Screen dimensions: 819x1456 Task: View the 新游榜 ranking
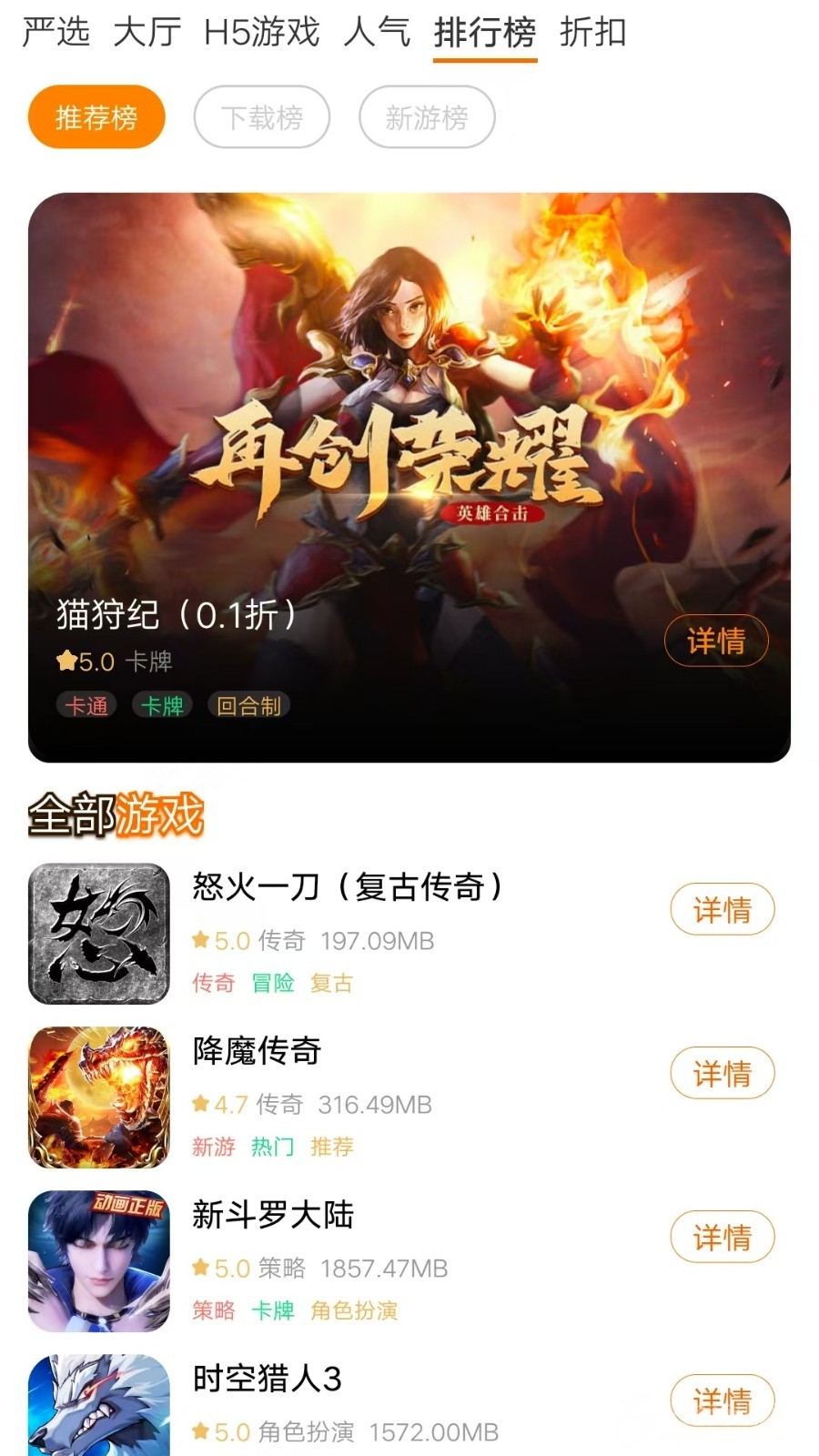tap(427, 117)
